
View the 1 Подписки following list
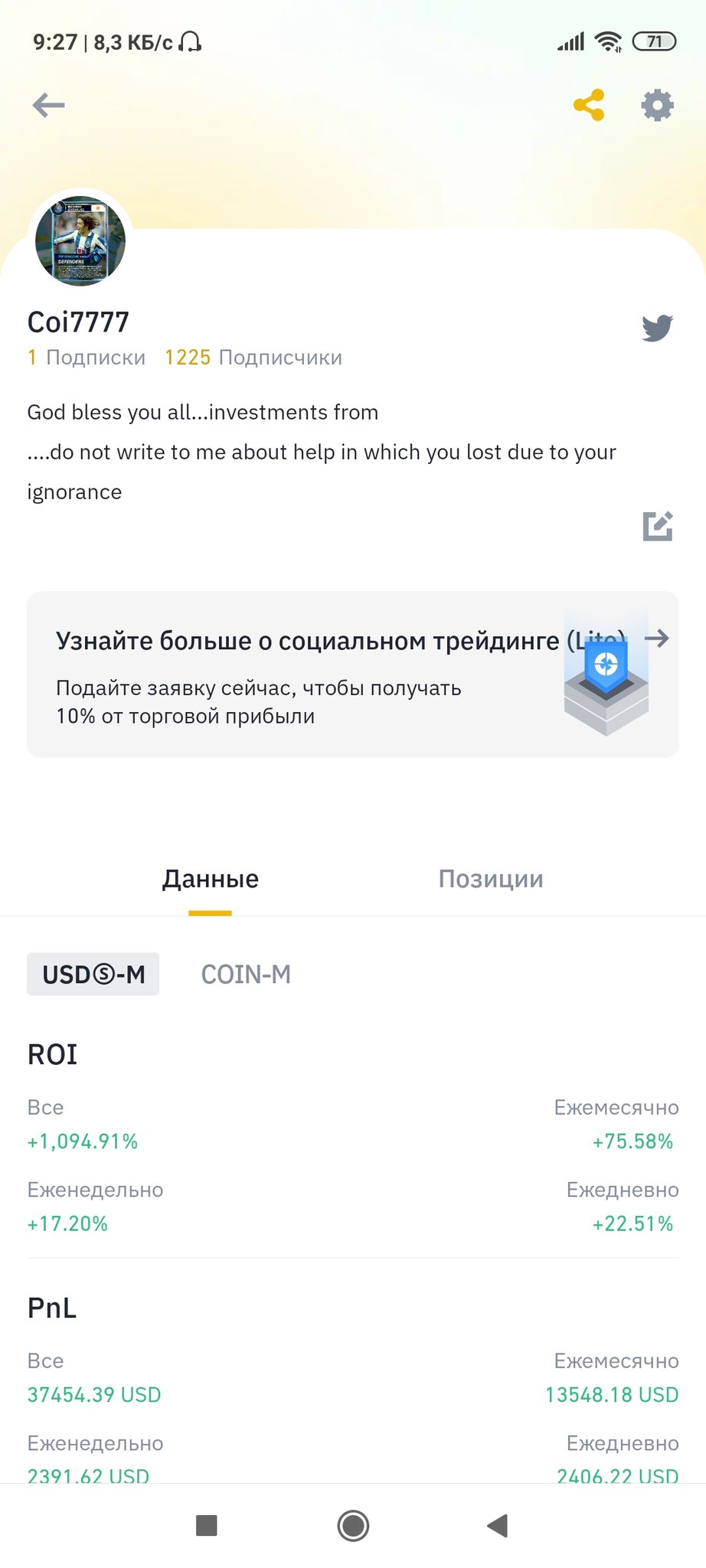pyautogui.click(x=87, y=358)
